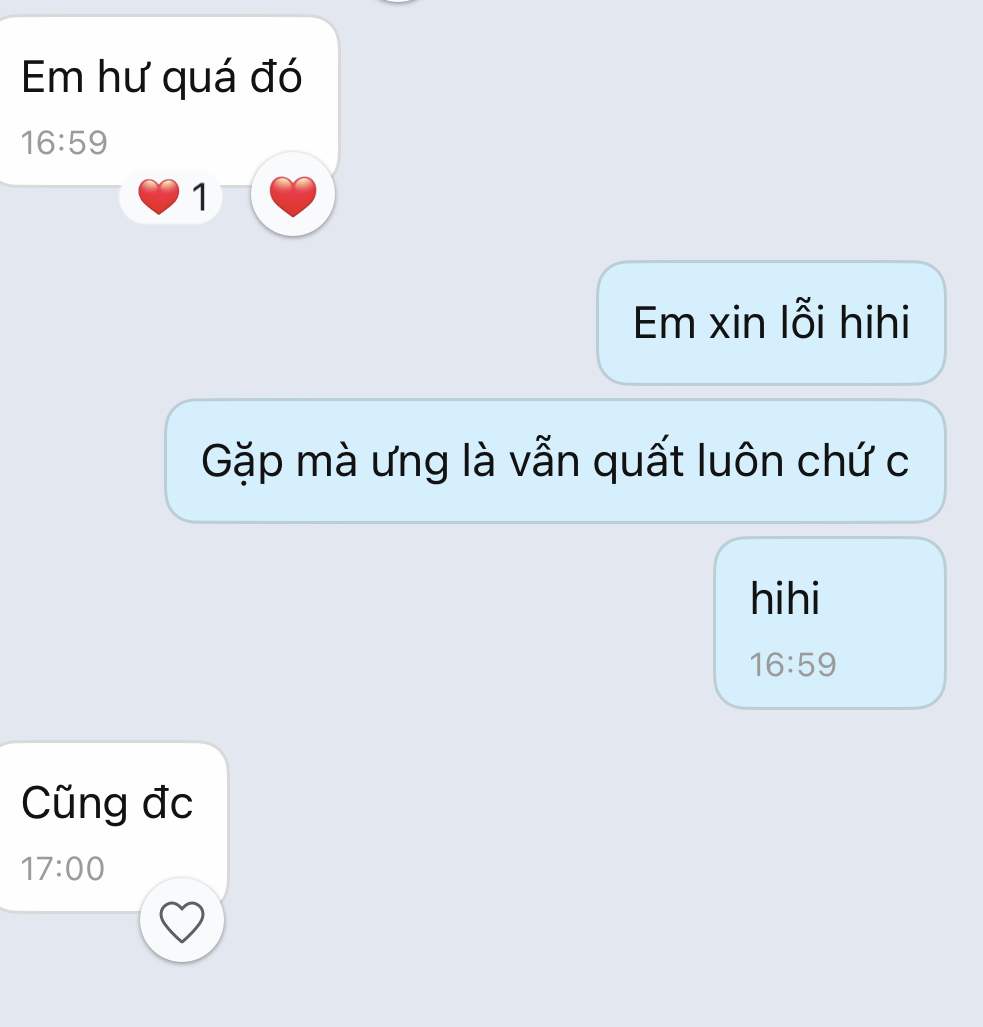Image resolution: width=983 pixels, height=1027 pixels.
Task: Like the "Cũng đc" message with the heart
Action: pyautogui.click(x=182, y=921)
